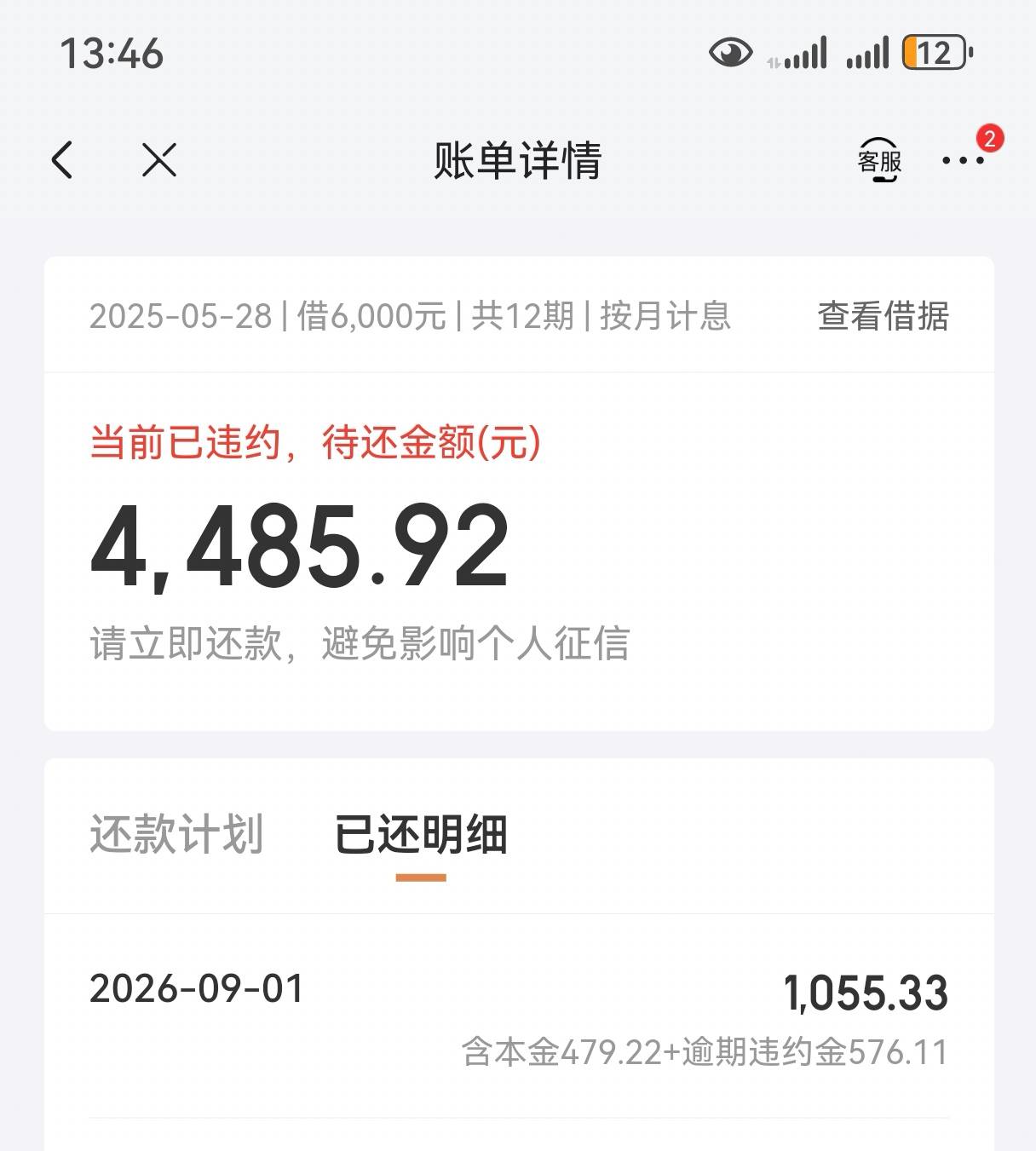Select the 已还明细 tab
This screenshot has height=1151, width=1036.
[x=421, y=834]
